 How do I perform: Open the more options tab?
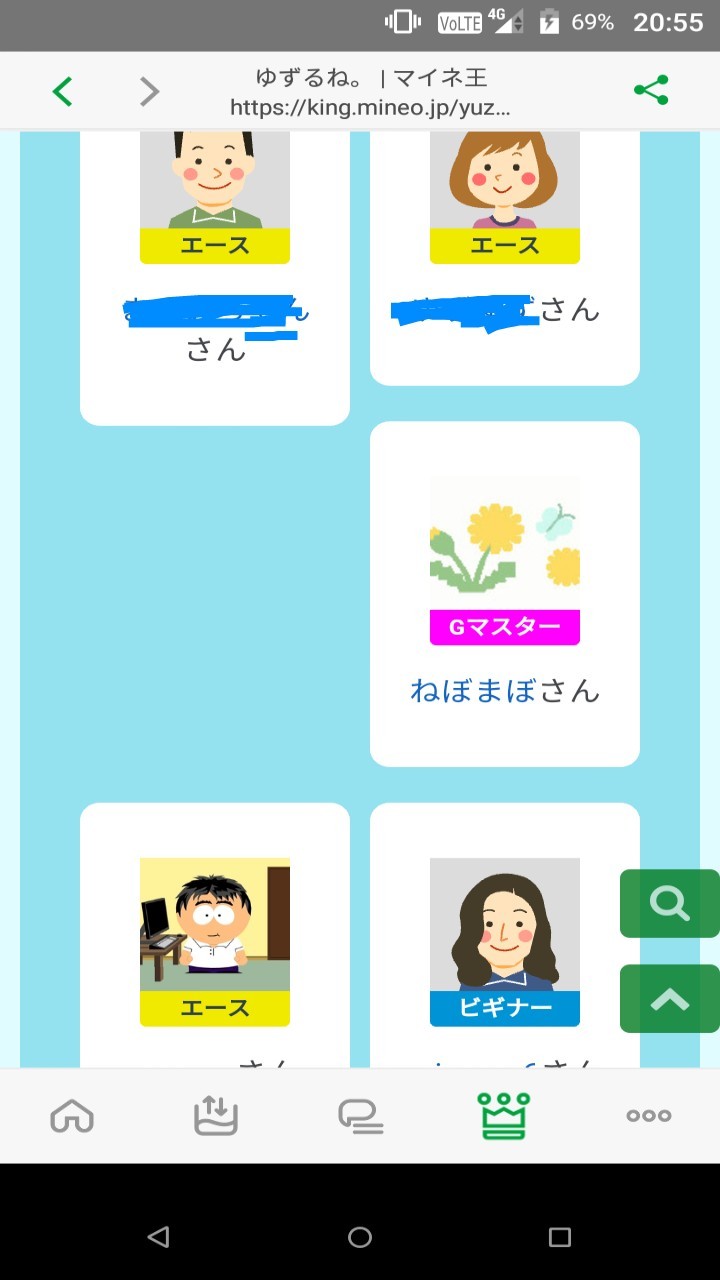click(648, 1115)
